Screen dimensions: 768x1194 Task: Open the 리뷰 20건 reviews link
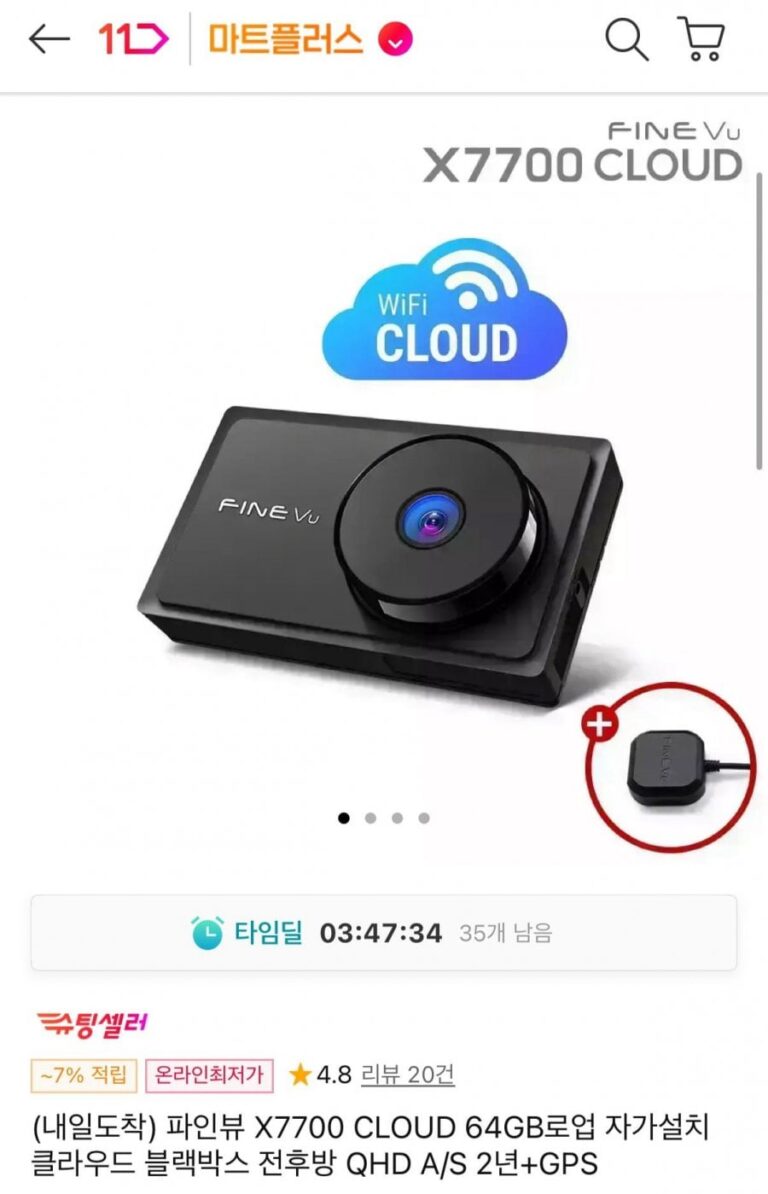(407, 1075)
